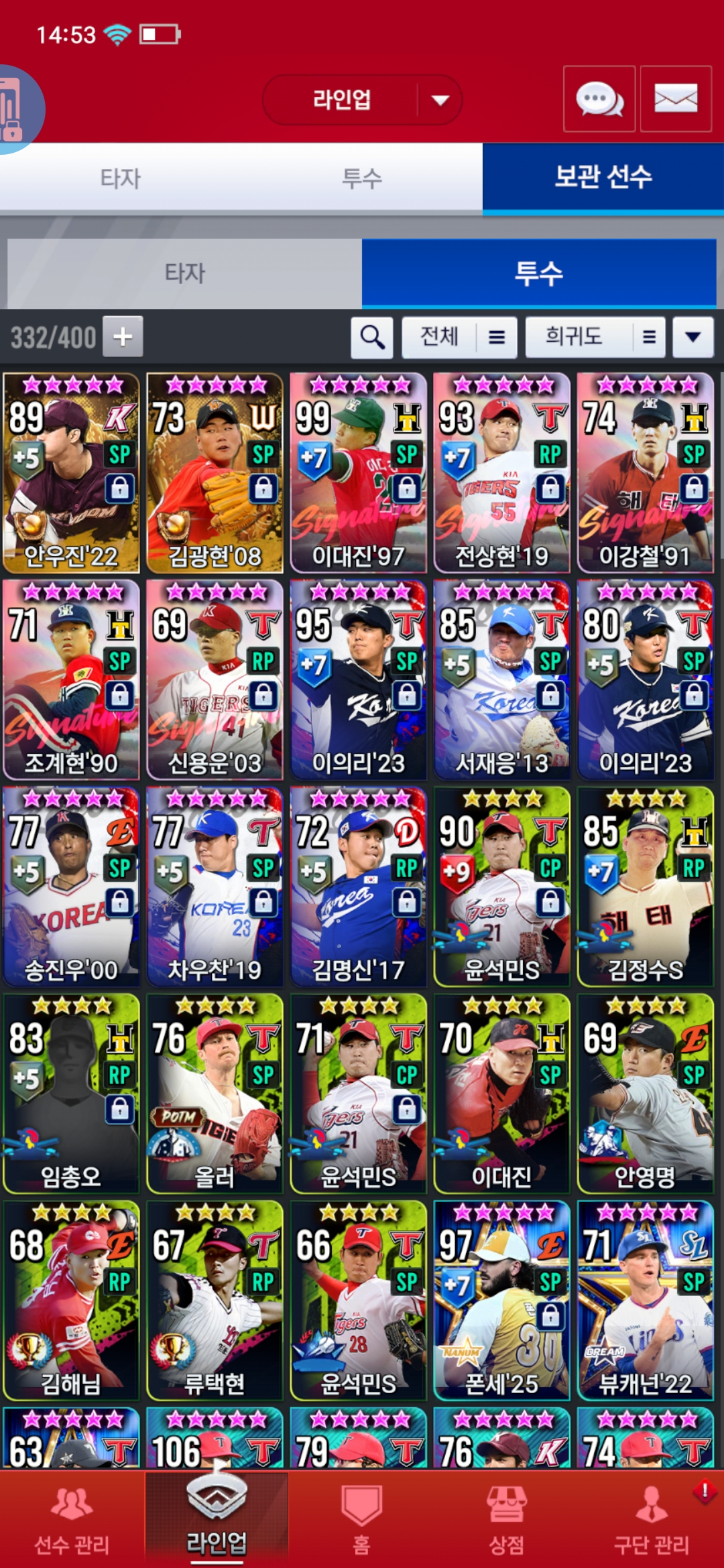Open the 김정수S player card
The width and height of the screenshot is (724, 1568).
[645, 887]
